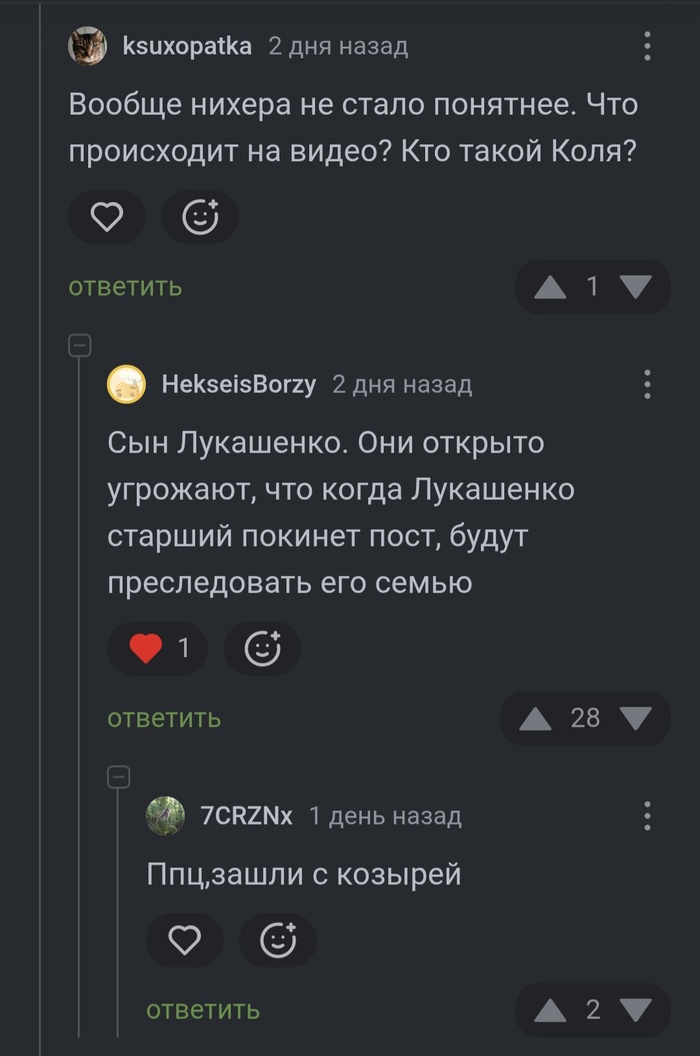Viewport: 700px width, 1056px height.
Task: Open the overflow menu on ksuxopatka's comment
Action: pyautogui.click(x=647, y=46)
